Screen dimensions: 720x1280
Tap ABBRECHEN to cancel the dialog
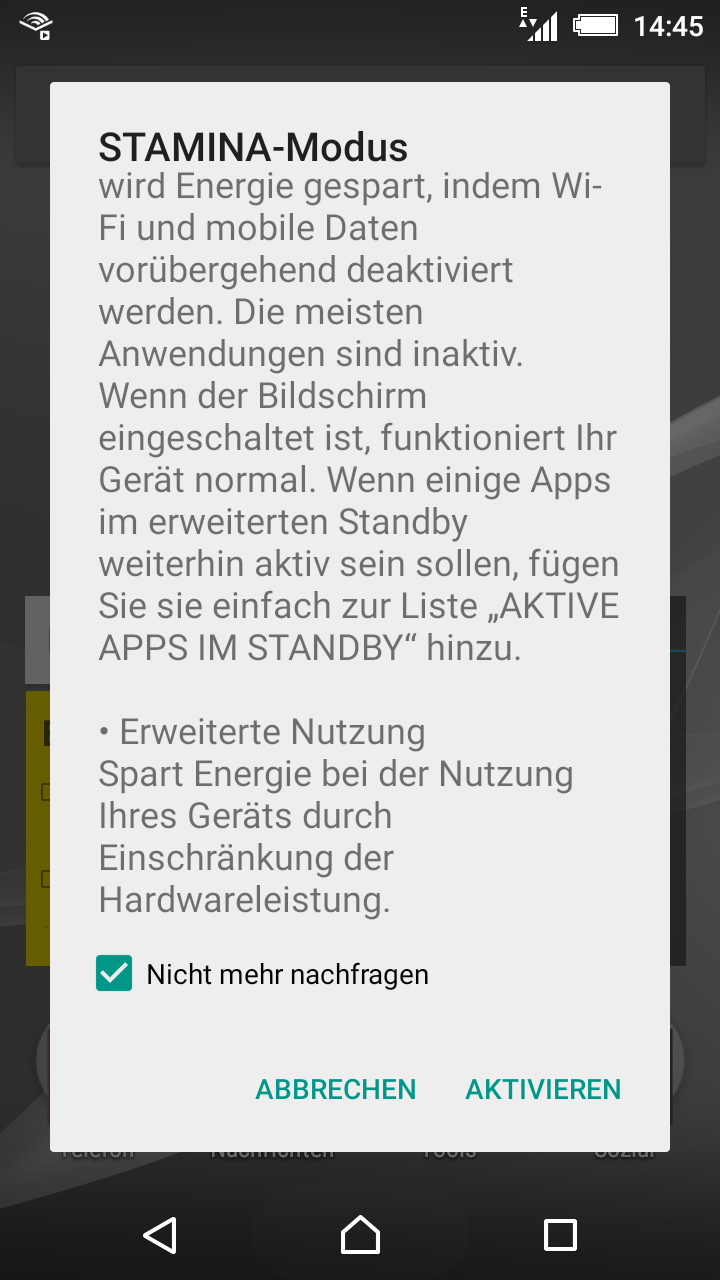coord(336,1089)
